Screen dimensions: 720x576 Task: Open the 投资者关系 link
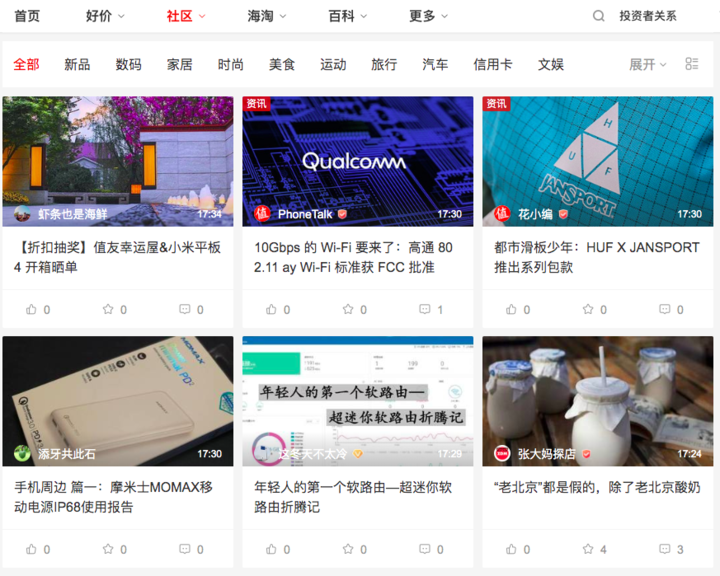pyautogui.click(x=647, y=16)
